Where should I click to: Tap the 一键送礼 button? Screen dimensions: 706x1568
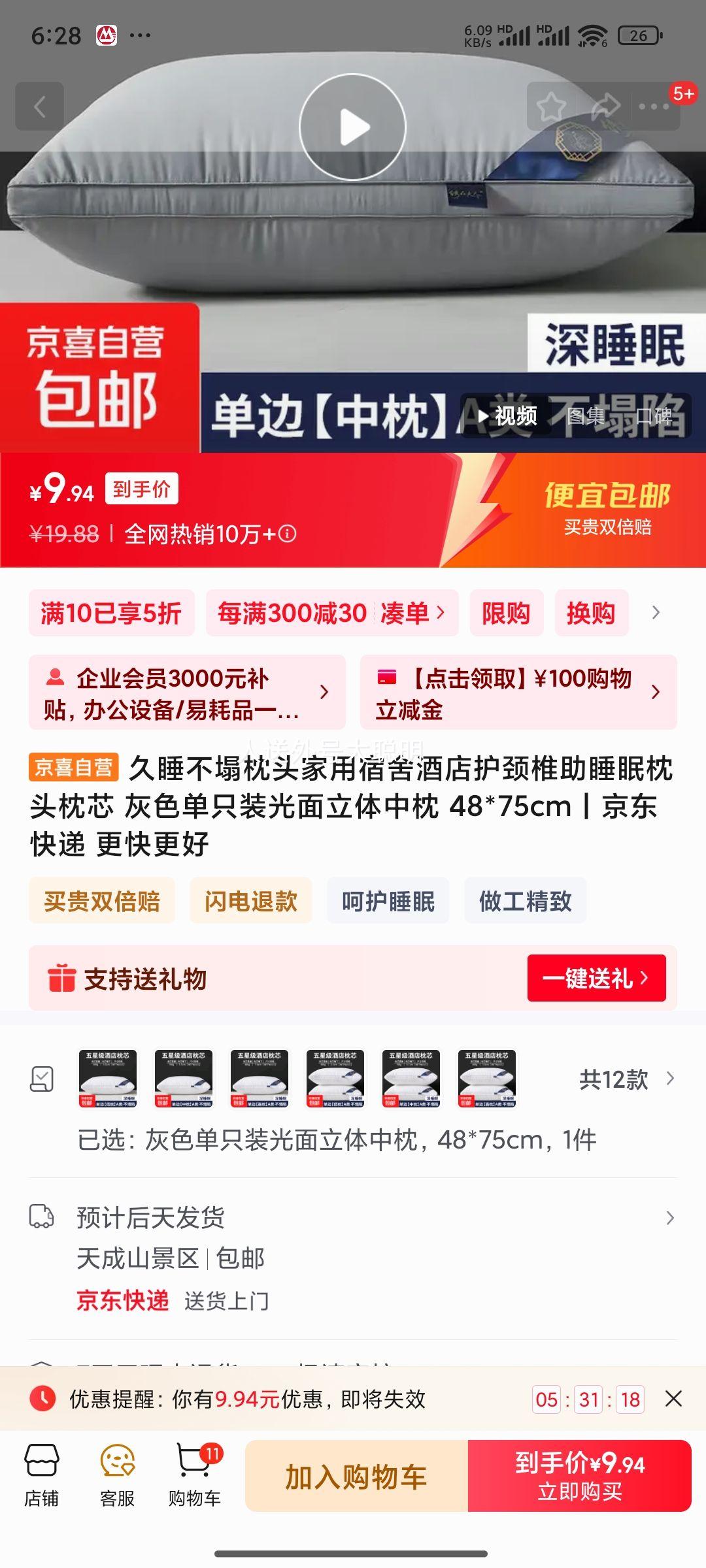(x=596, y=978)
